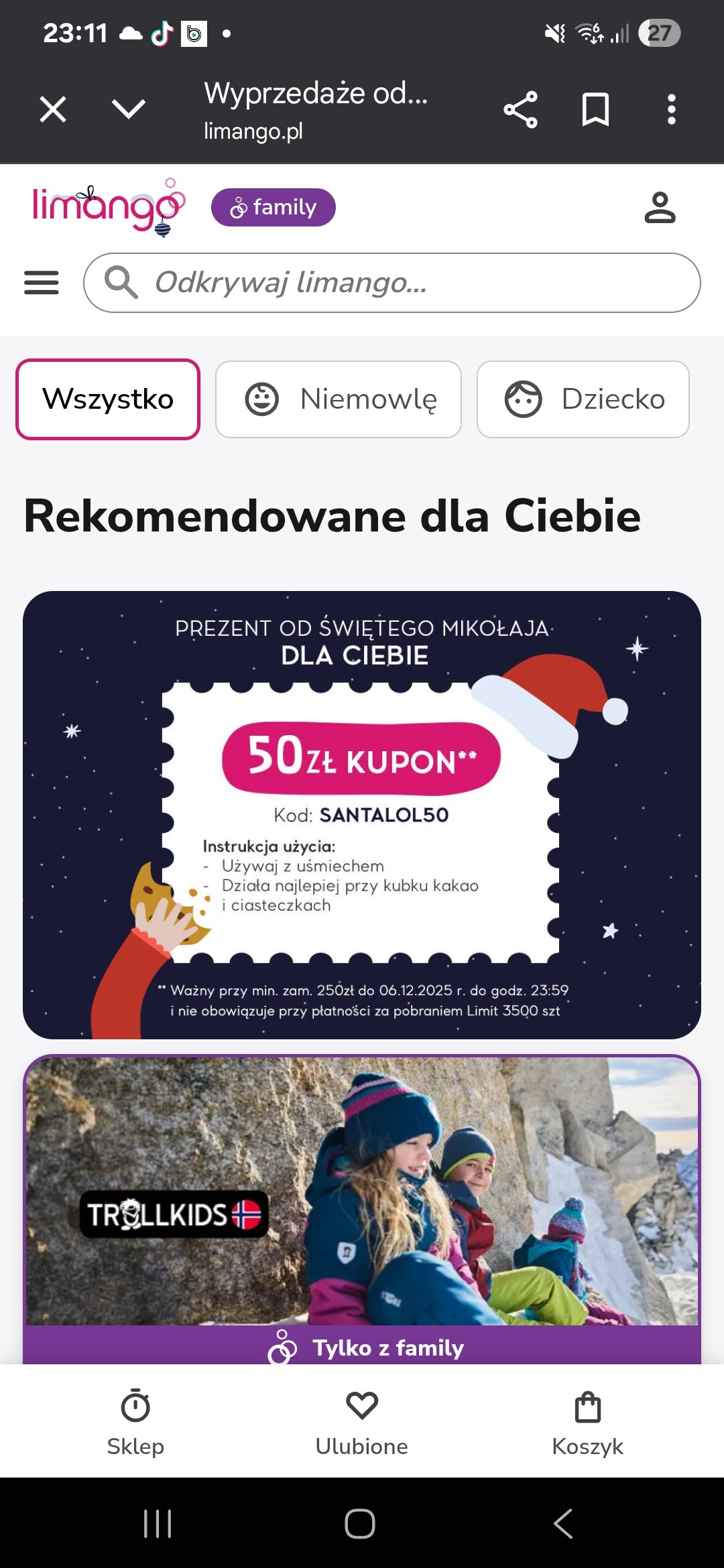
Task: Switch to the Niemowlę category
Action: pos(339,399)
